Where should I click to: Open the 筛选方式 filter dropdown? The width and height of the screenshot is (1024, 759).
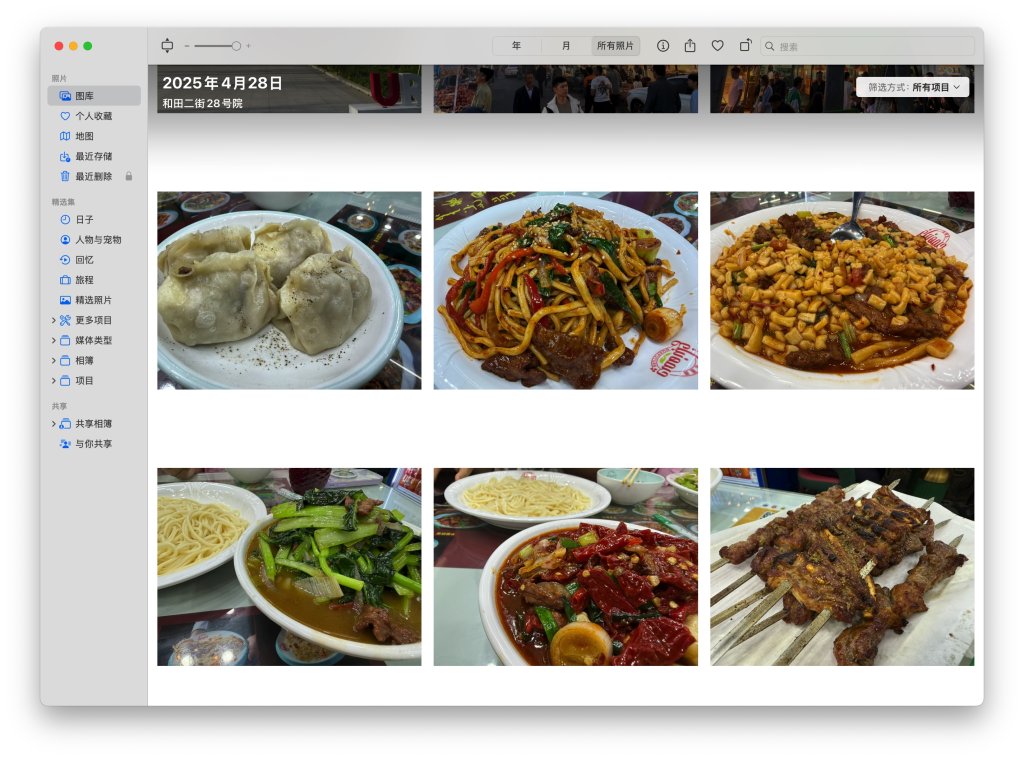coord(912,87)
